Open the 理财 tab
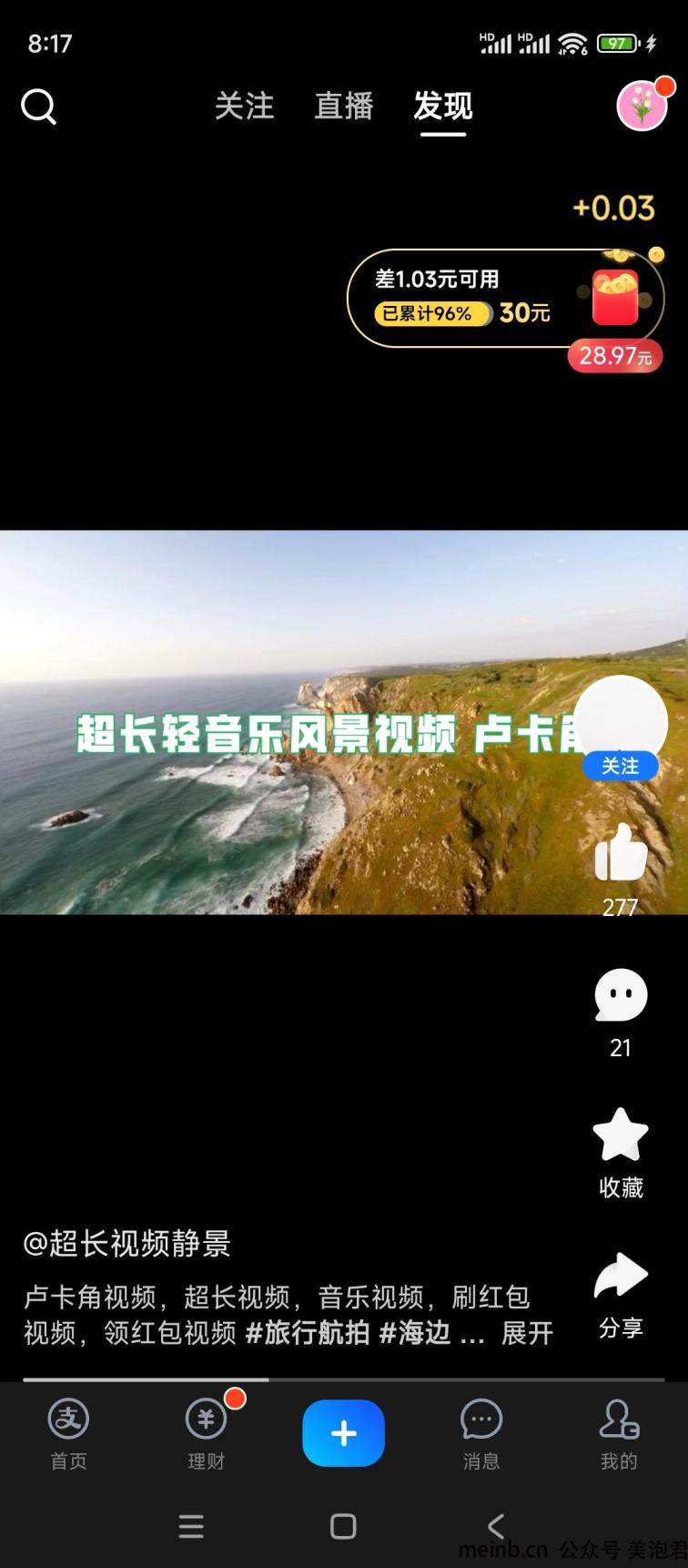The height and width of the screenshot is (1568, 688). [x=206, y=1433]
